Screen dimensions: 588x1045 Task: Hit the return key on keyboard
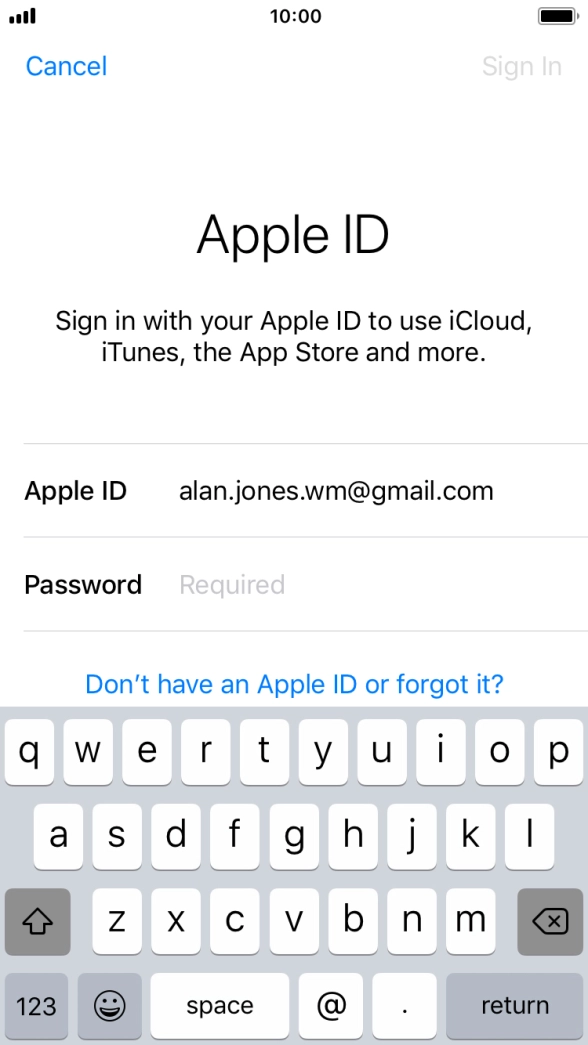pos(514,1005)
